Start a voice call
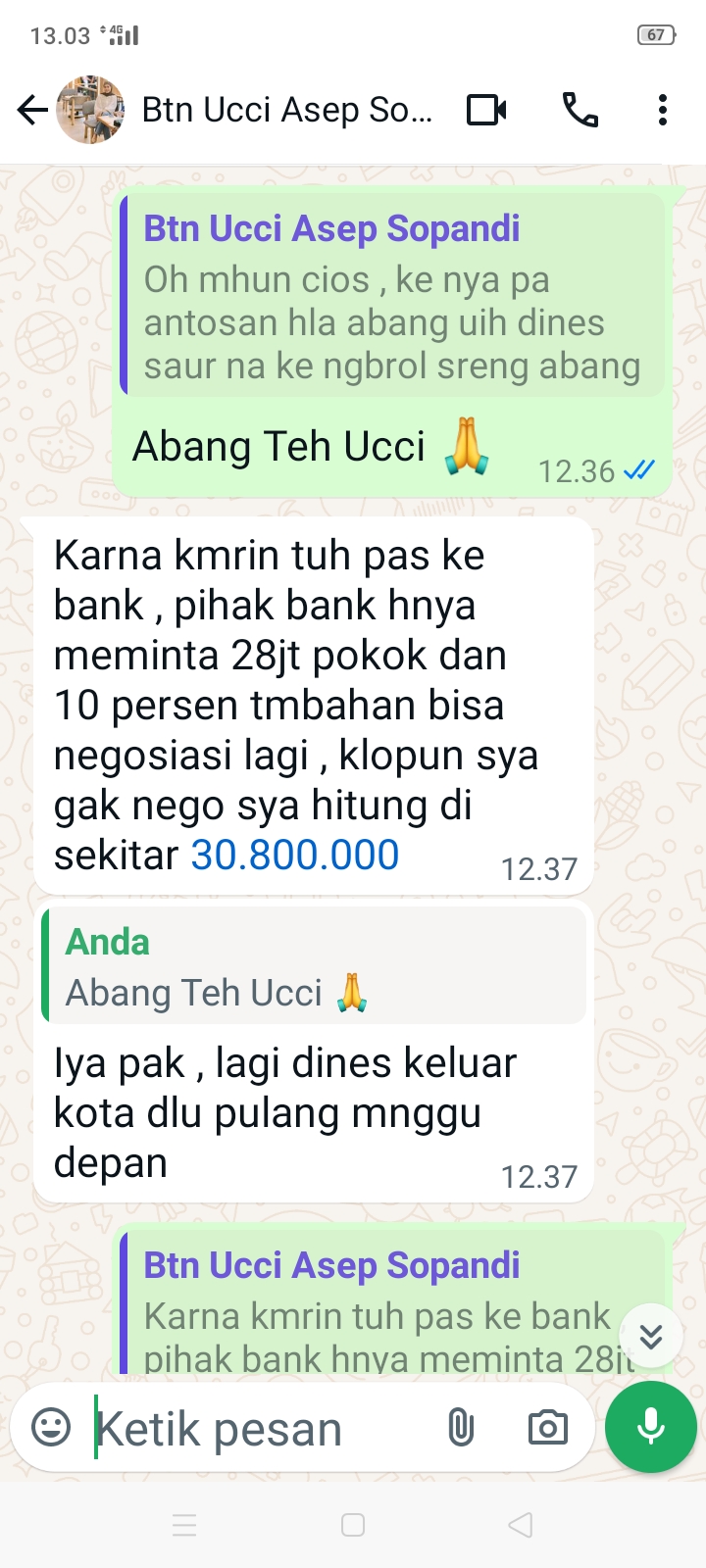The height and width of the screenshot is (1568, 706). point(580,110)
